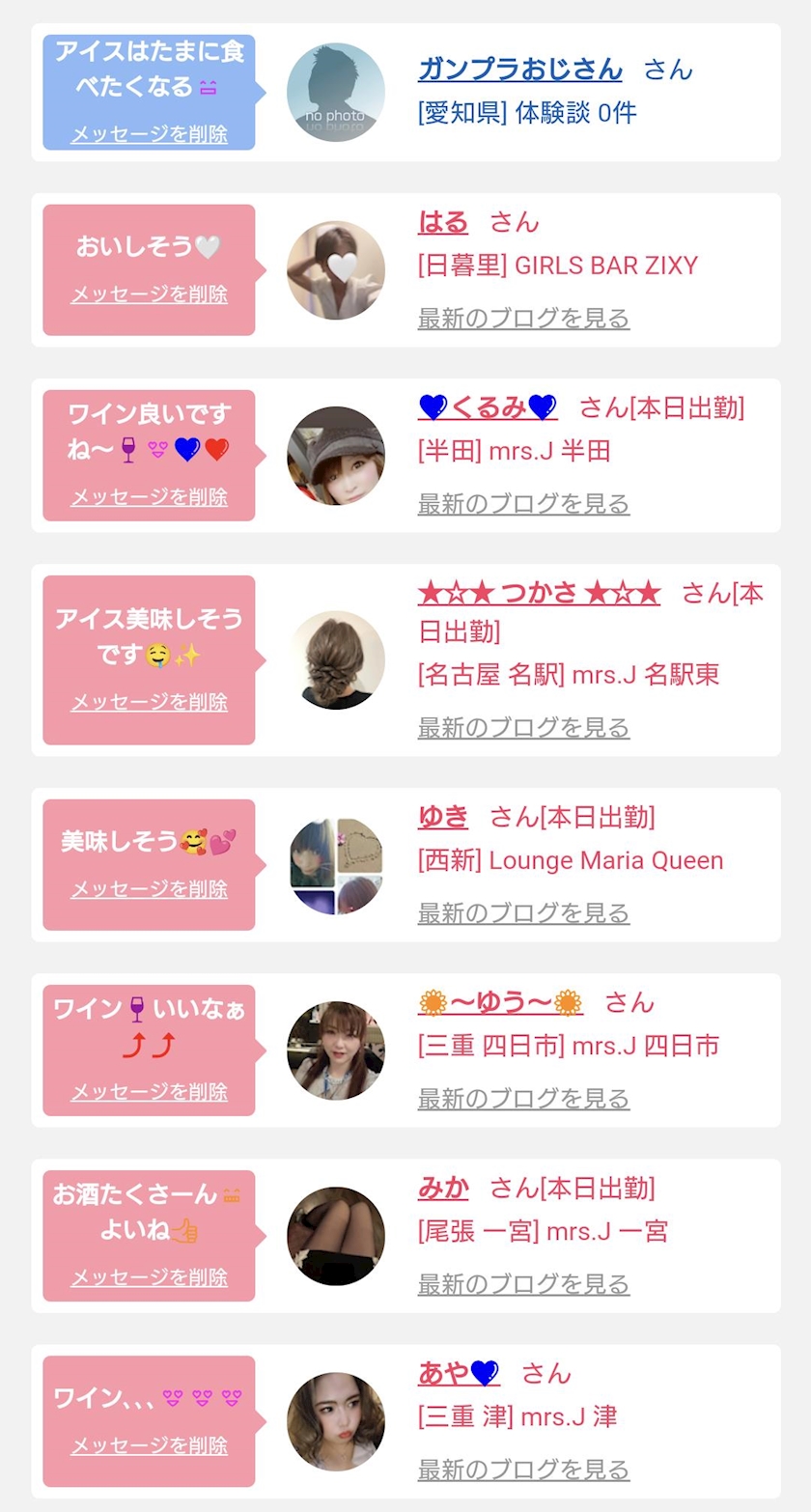This screenshot has width=811, height=1512.
Task: Open ガンプラおじさん's profile link
Action: [519, 70]
